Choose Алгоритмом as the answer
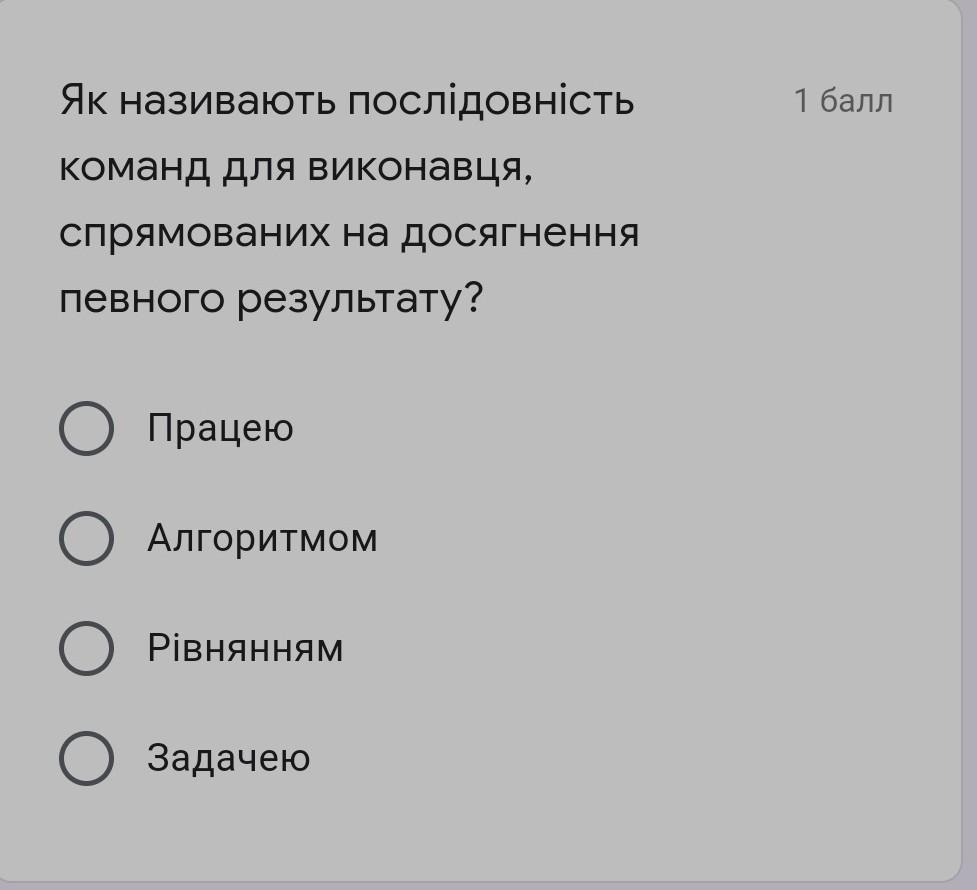The image size is (977, 890). [86, 539]
